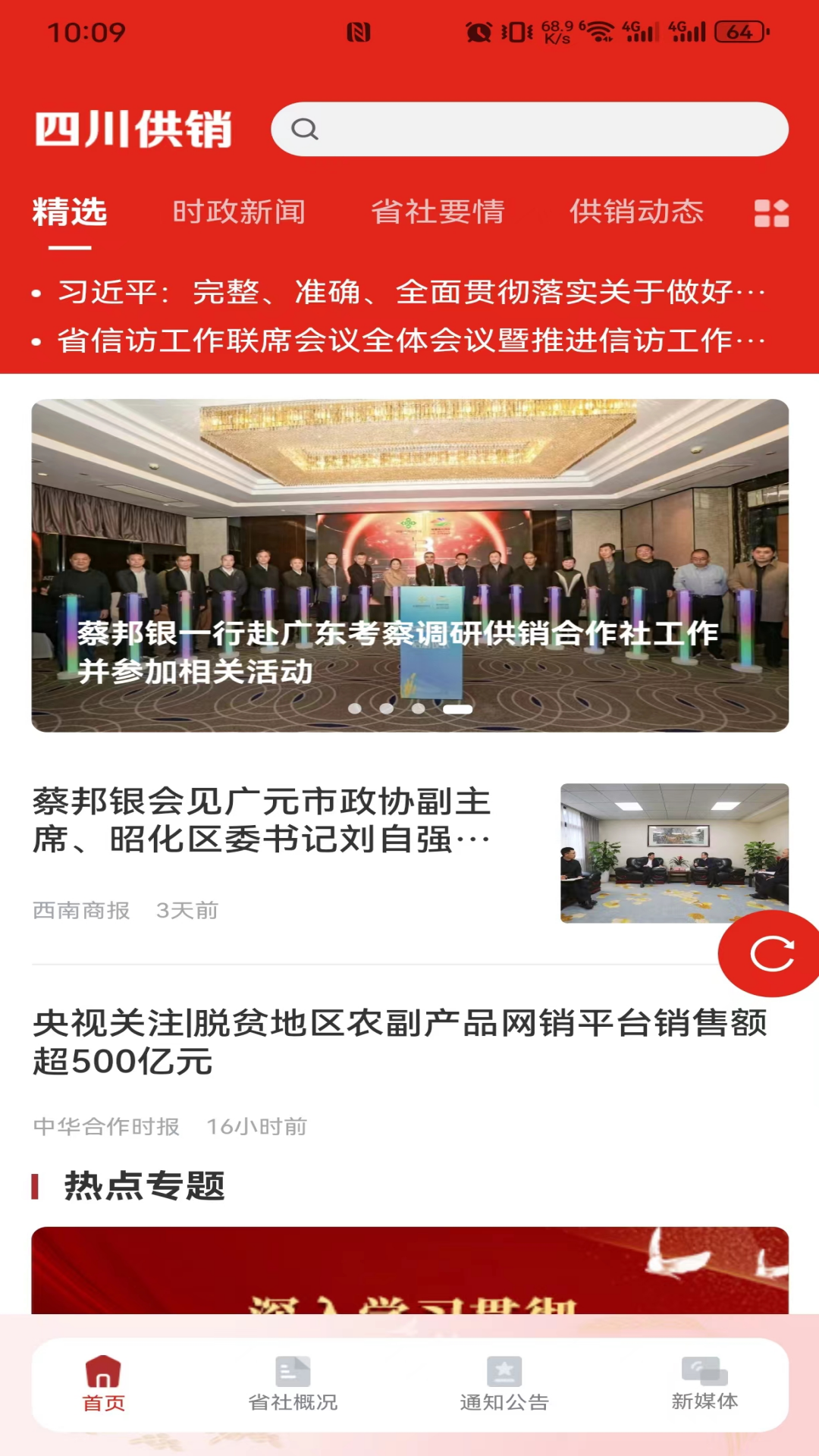Tap the 四川供销 app logo
This screenshot has height=1456, width=819.
133,130
